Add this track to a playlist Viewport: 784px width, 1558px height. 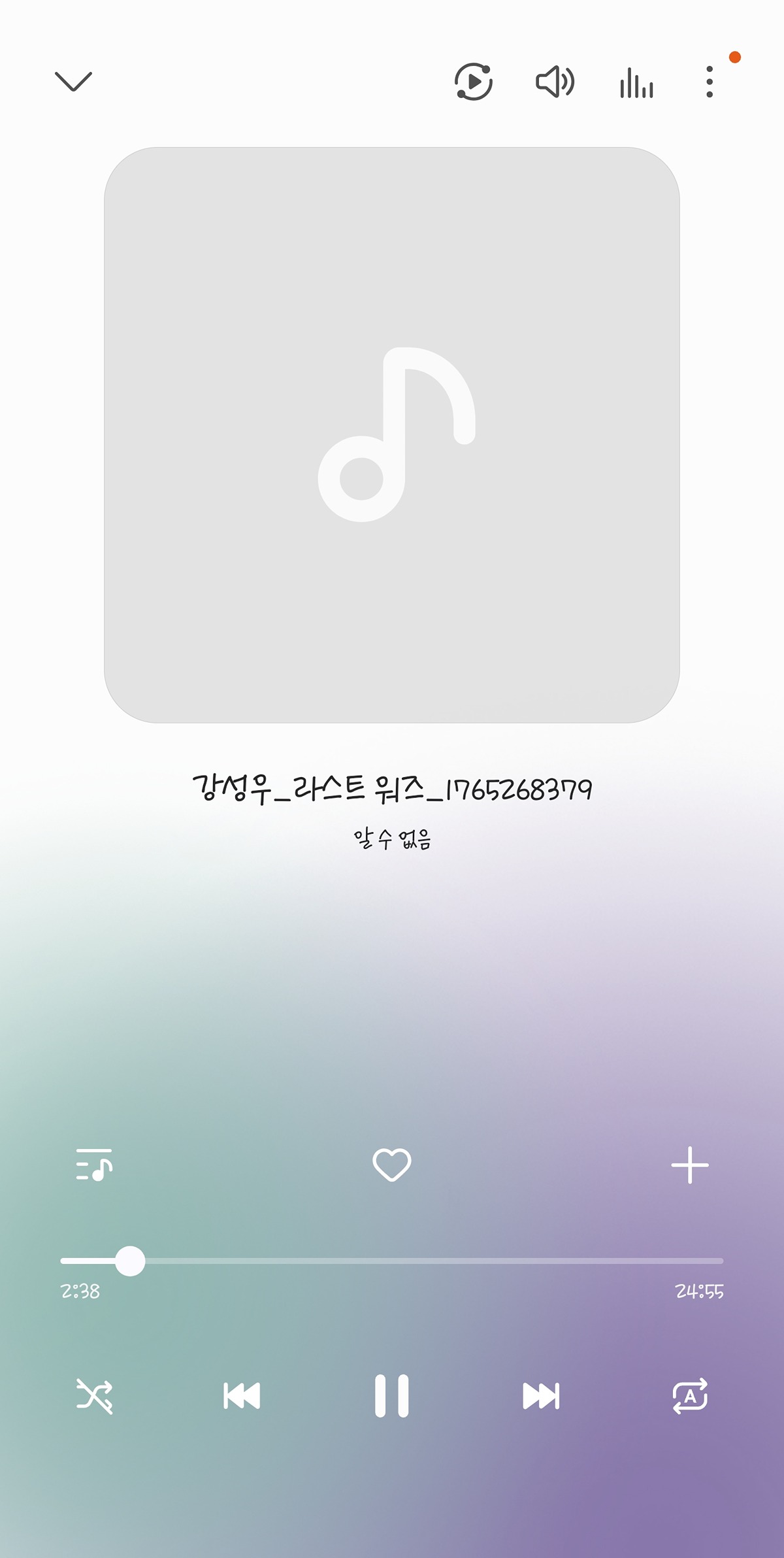[x=690, y=1167]
